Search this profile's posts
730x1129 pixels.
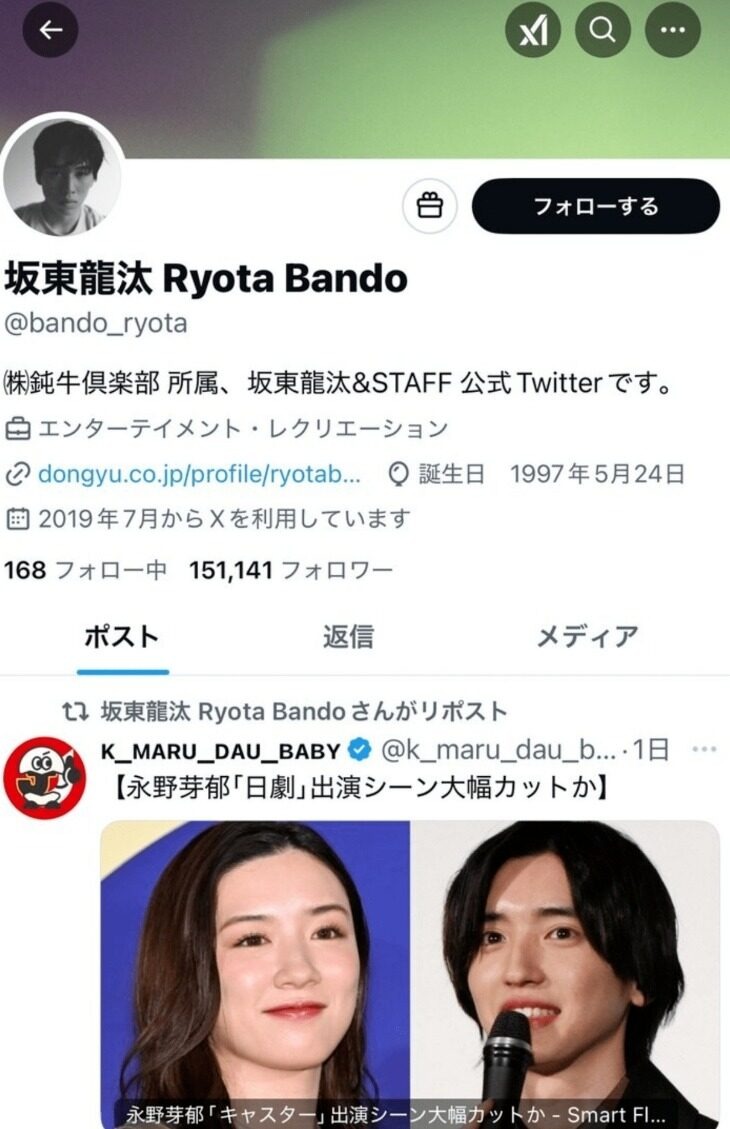tap(602, 30)
